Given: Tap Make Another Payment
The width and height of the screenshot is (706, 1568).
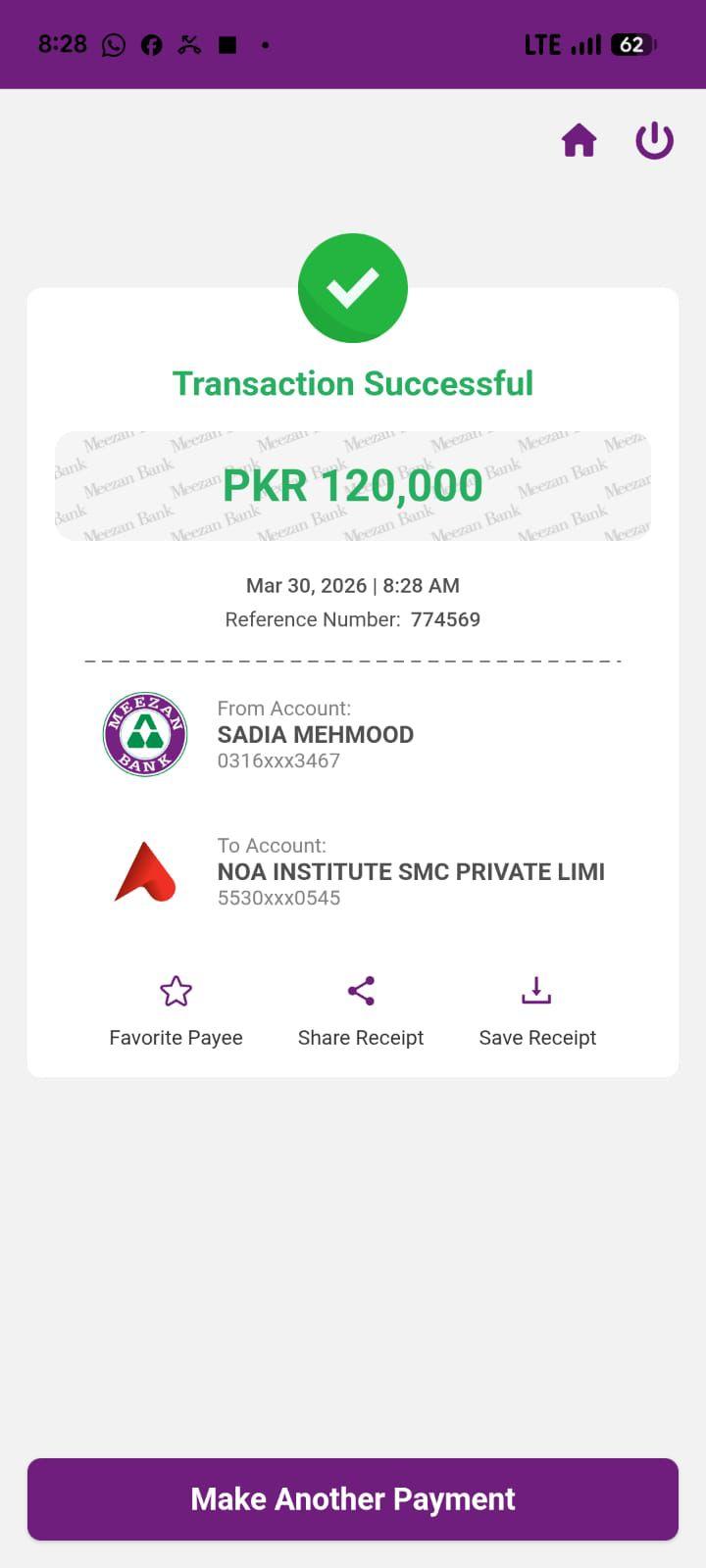Looking at the screenshot, I should (353, 1498).
